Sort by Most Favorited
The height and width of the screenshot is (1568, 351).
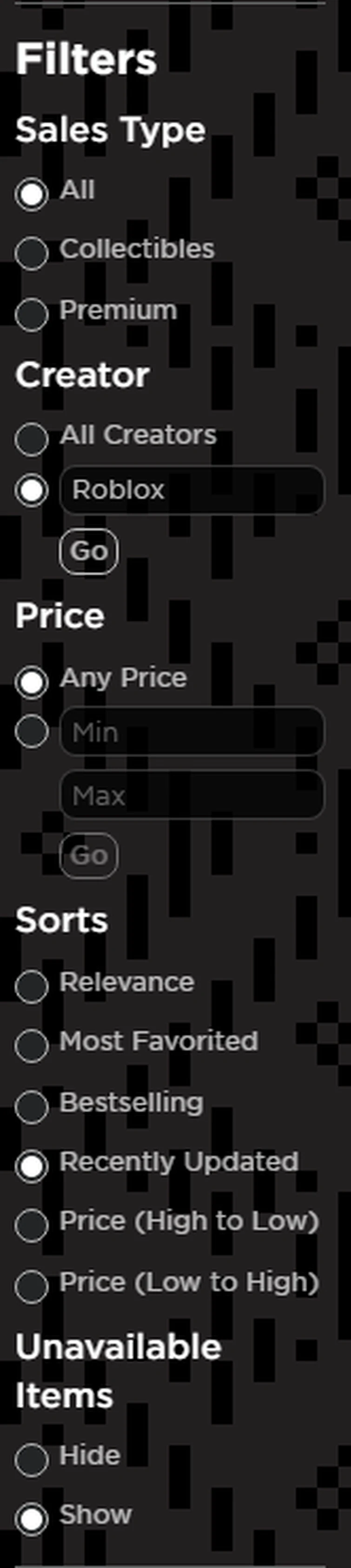[x=32, y=1045]
